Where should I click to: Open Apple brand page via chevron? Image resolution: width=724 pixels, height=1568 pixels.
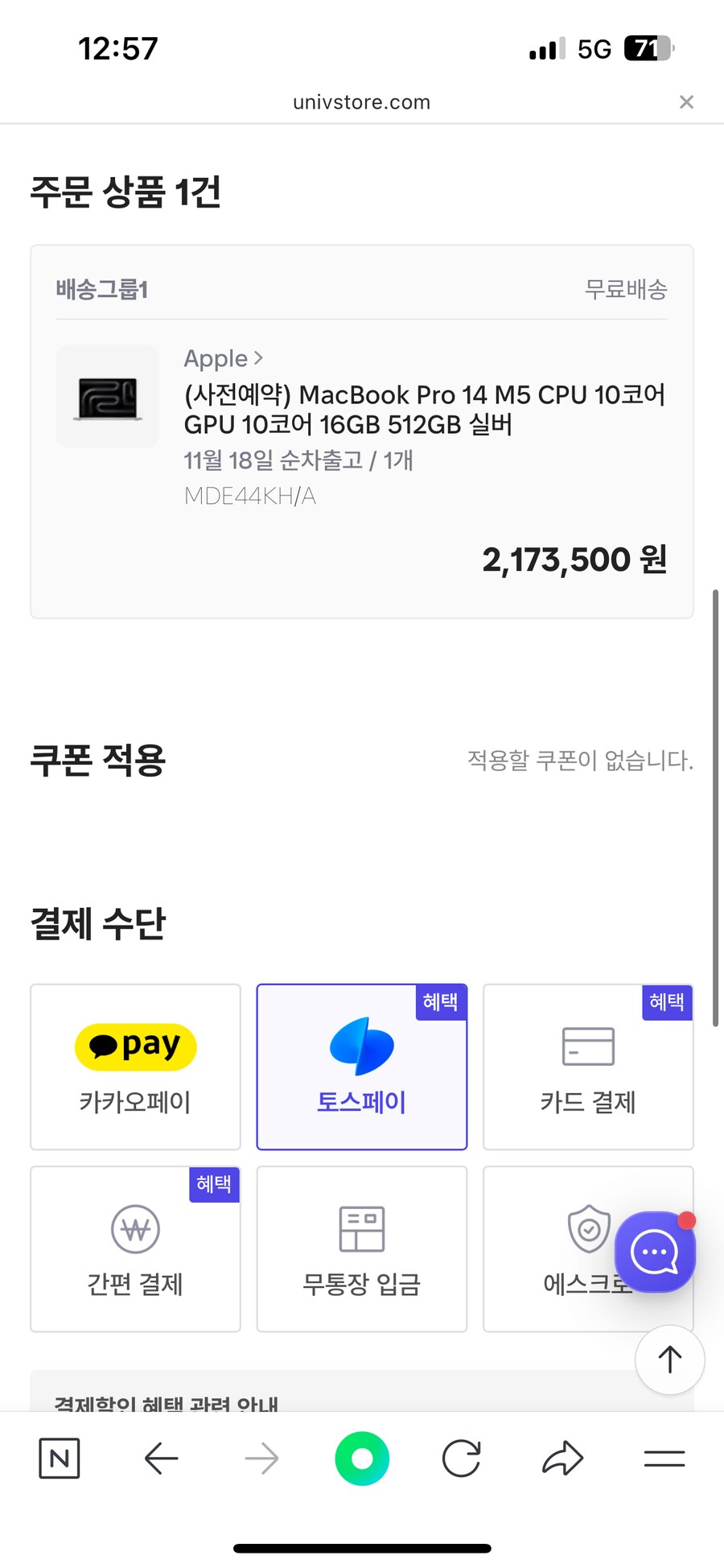224,358
